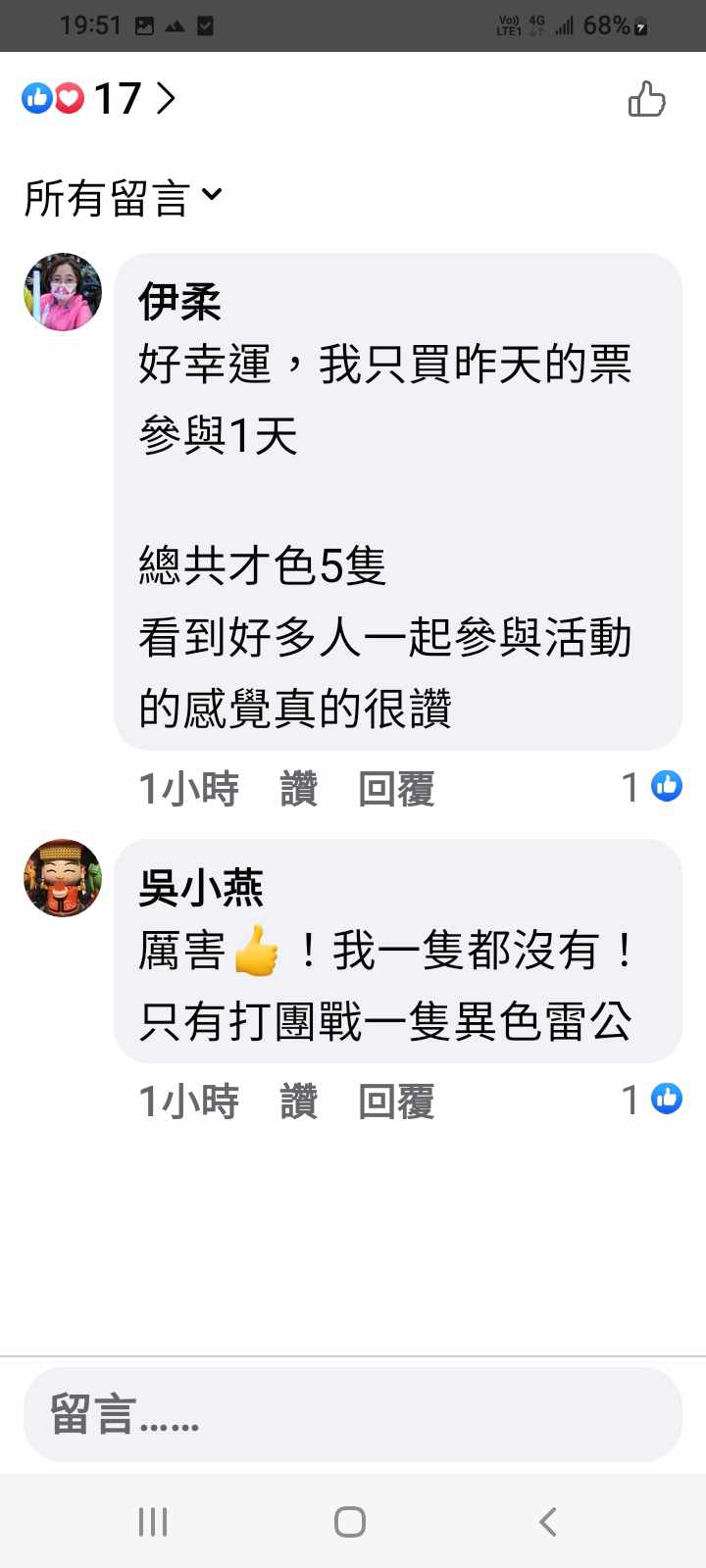706x1568 pixels.
Task: Open 吳小燕's profile by name
Action: 201,888
